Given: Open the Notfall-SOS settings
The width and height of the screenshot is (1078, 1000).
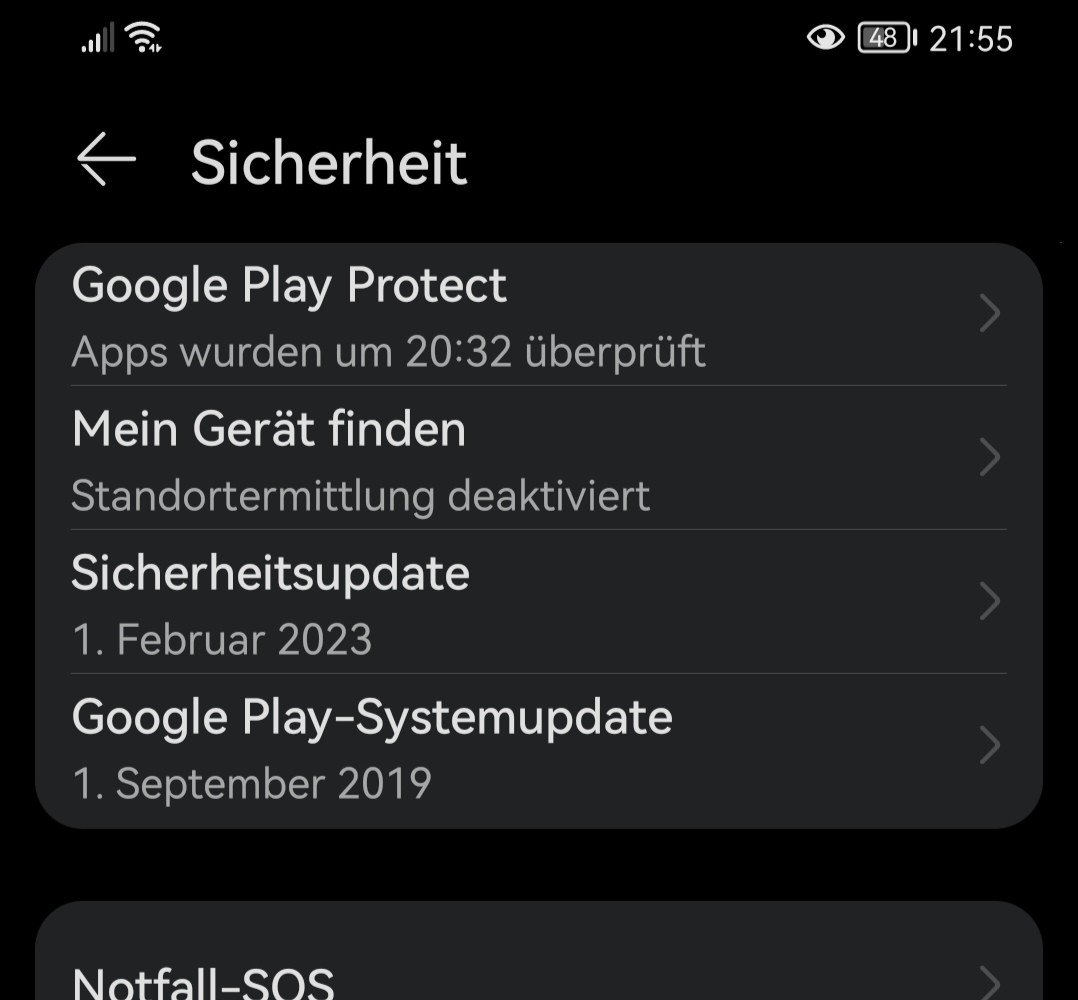Looking at the screenshot, I should [x=538, y=980].
